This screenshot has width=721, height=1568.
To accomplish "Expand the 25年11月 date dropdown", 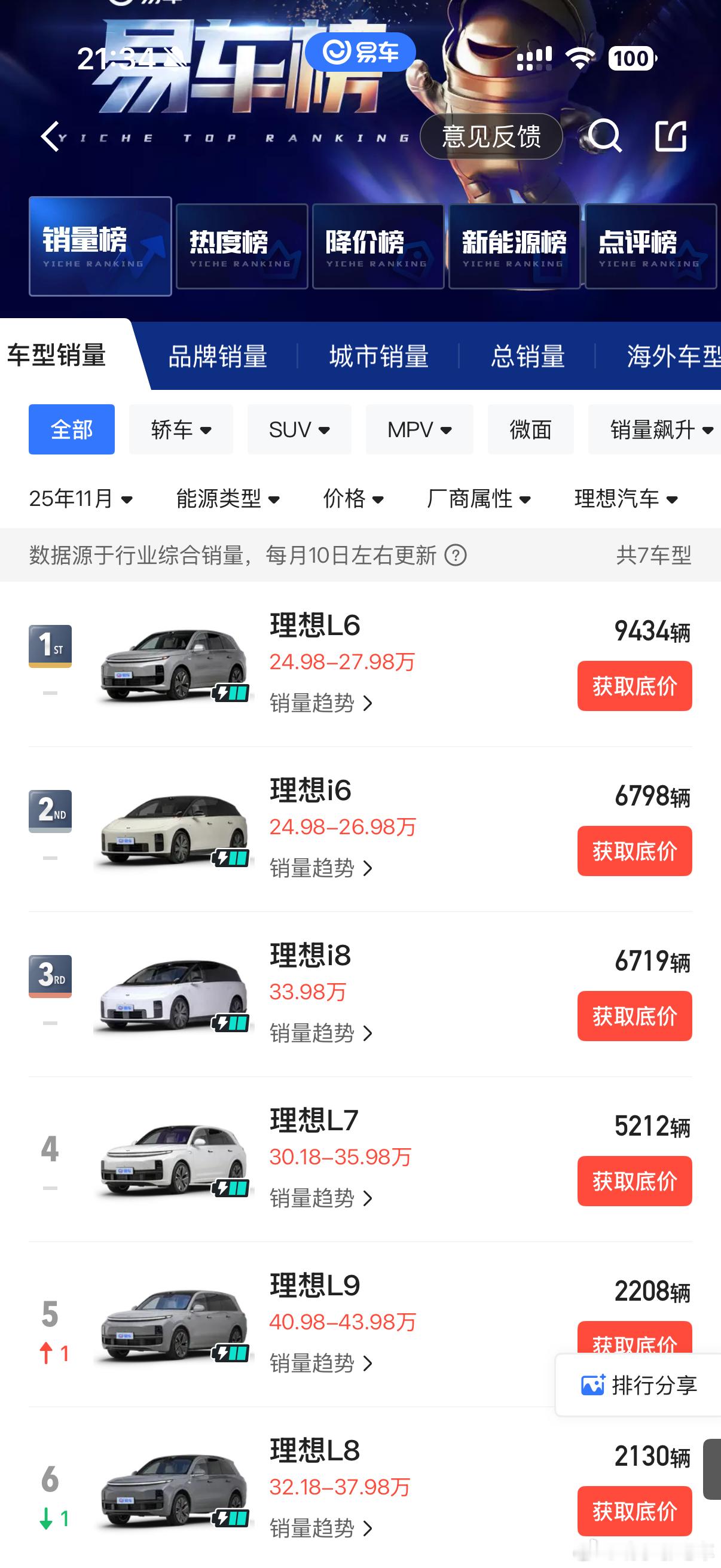I will coord(81,499).
